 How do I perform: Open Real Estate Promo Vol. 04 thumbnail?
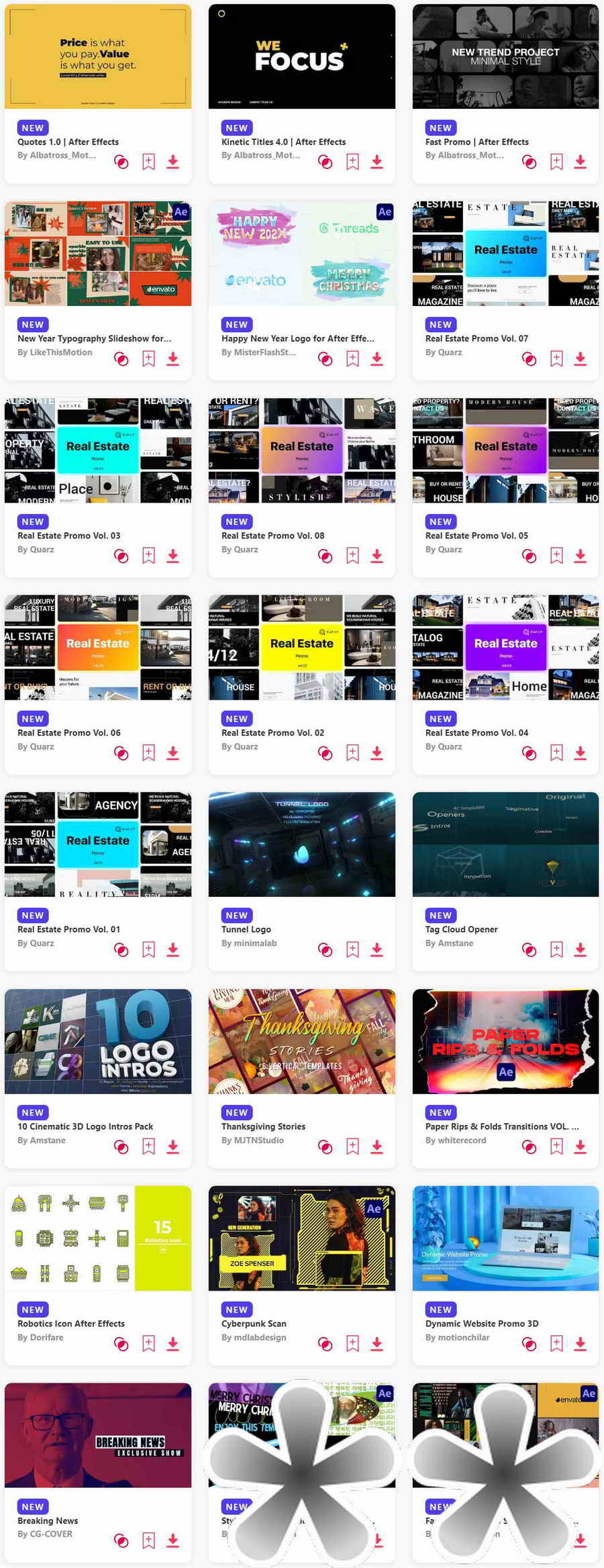[505, 647]
